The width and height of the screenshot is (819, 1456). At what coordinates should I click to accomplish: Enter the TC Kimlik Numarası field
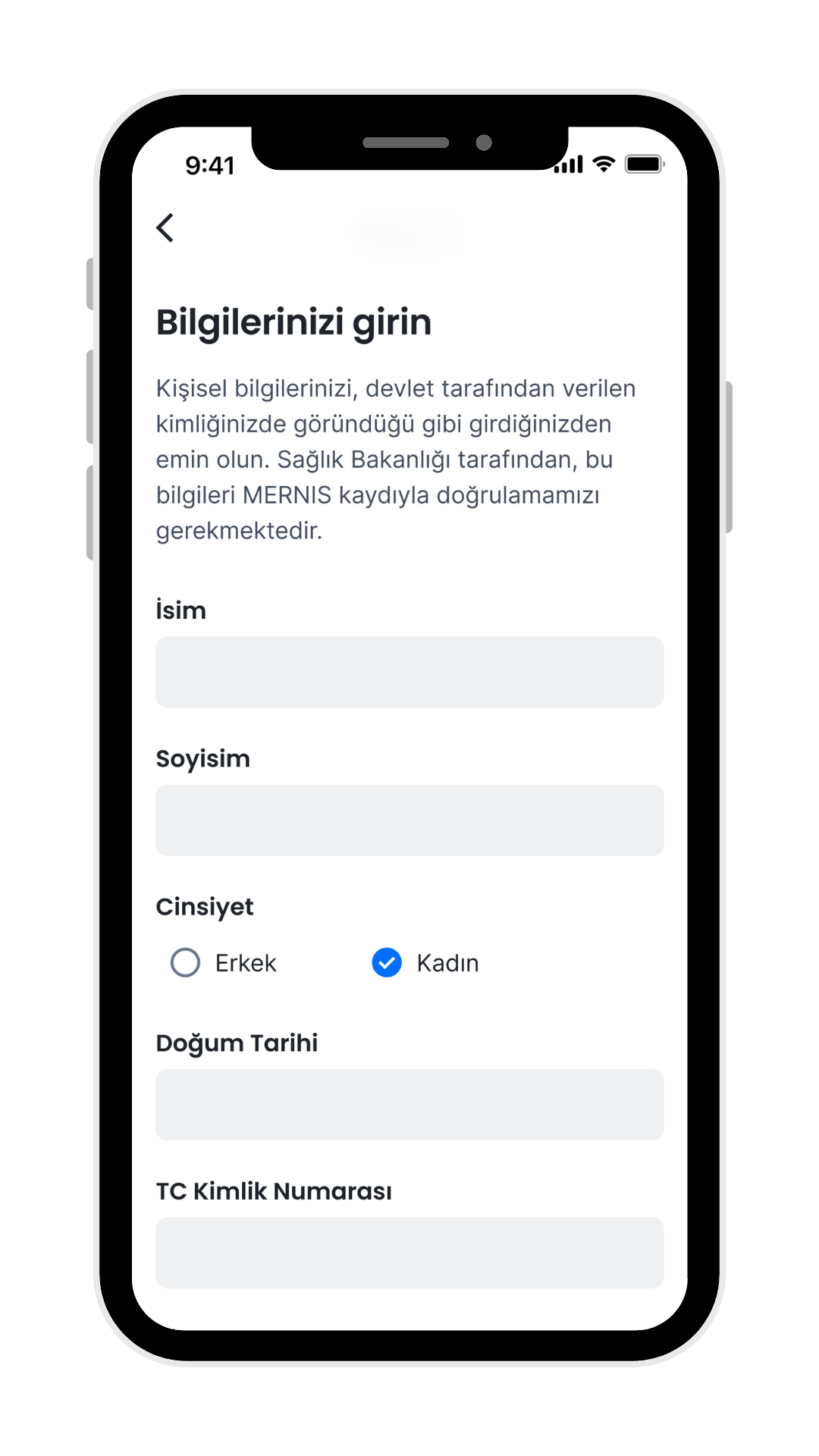(409, 1252)
